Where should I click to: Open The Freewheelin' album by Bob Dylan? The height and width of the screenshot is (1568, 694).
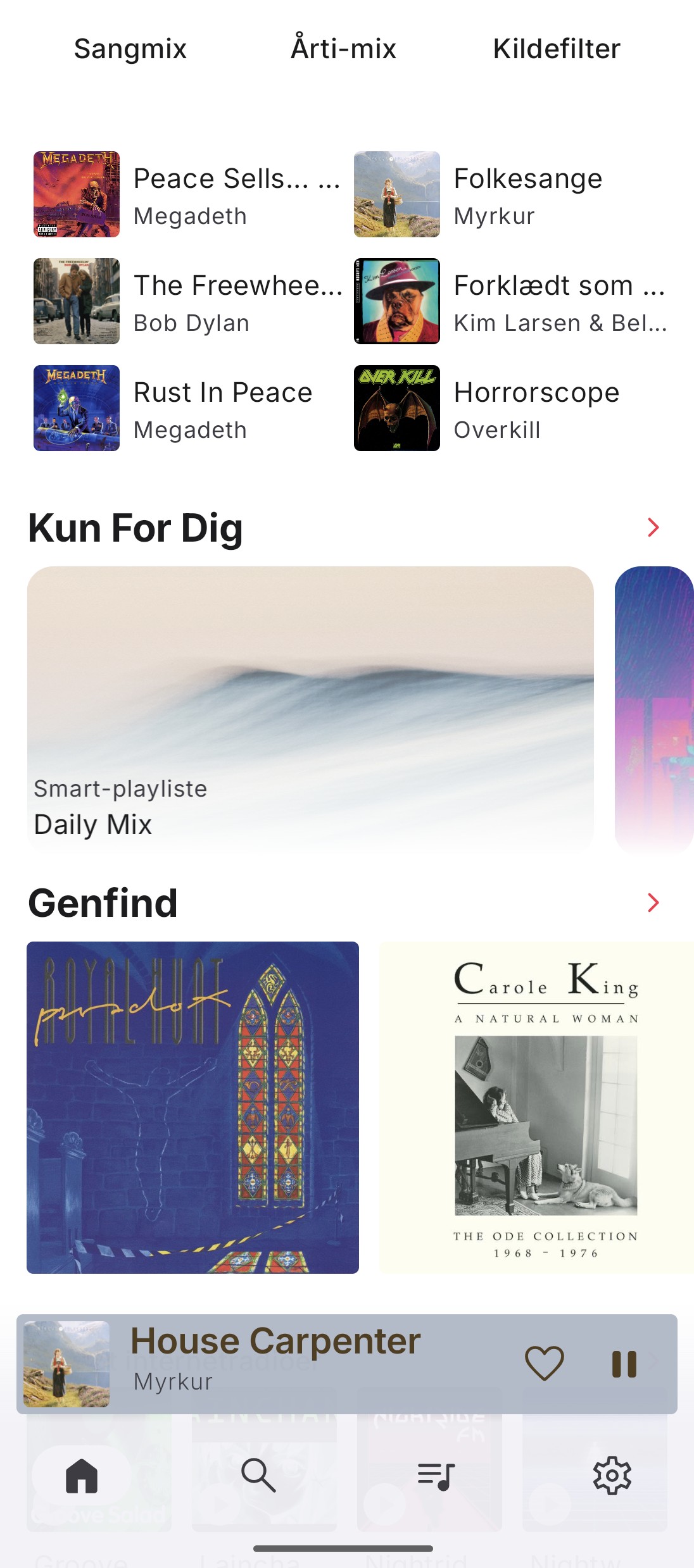click(x=187, y=301)
